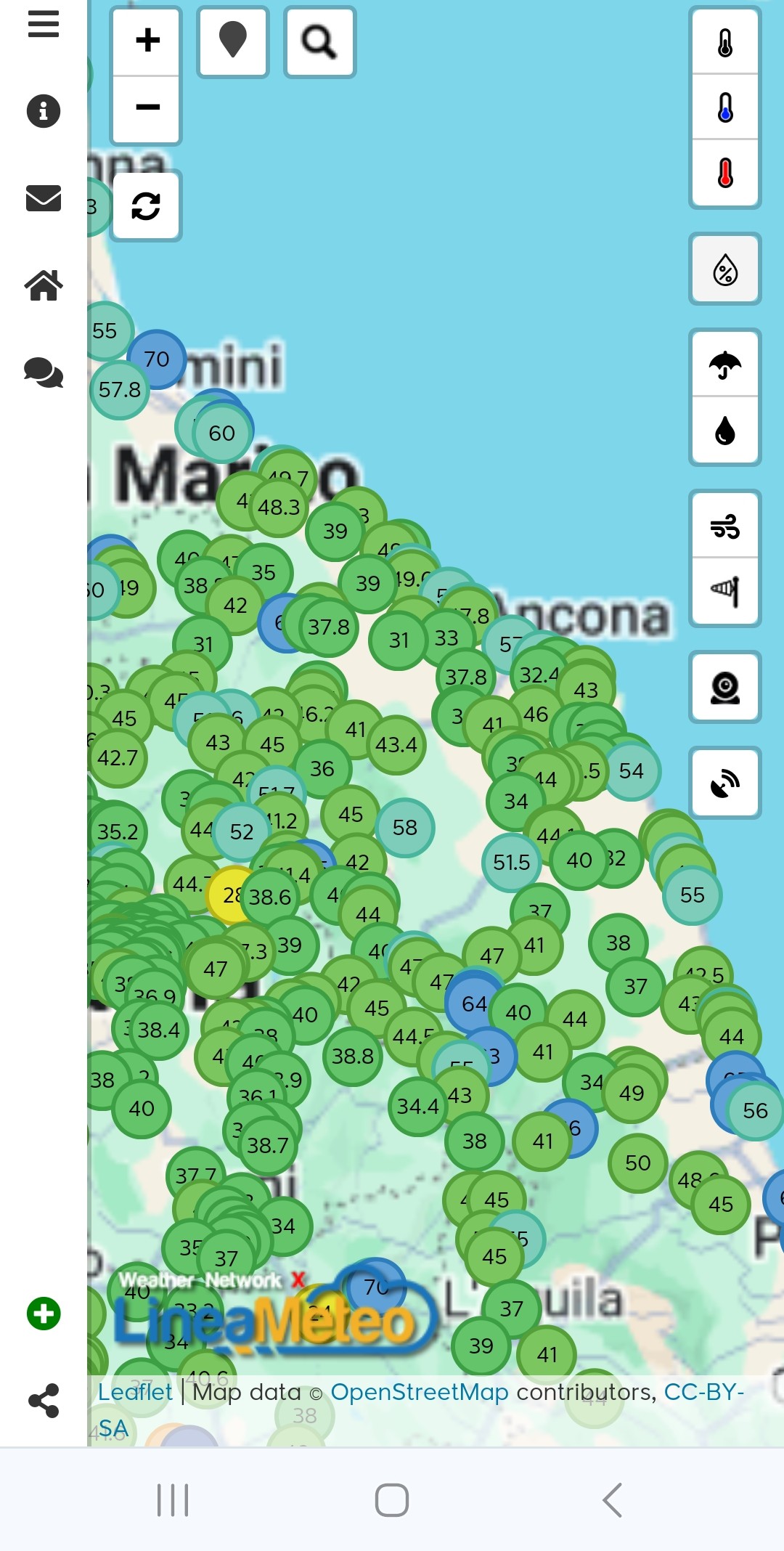Show the webcams layer

point(725,687)
